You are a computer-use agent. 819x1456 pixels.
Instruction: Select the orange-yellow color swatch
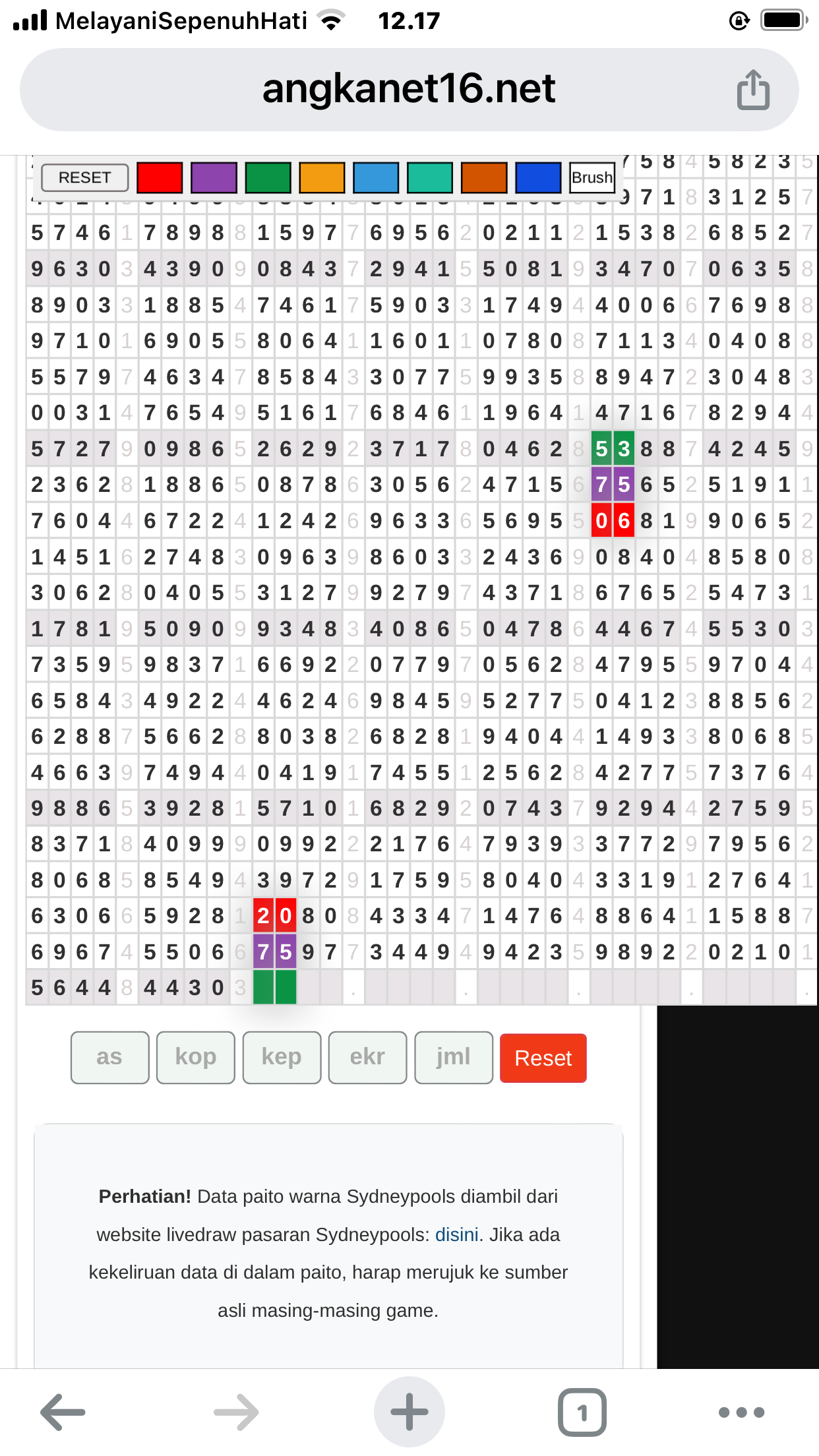[322, 177]
